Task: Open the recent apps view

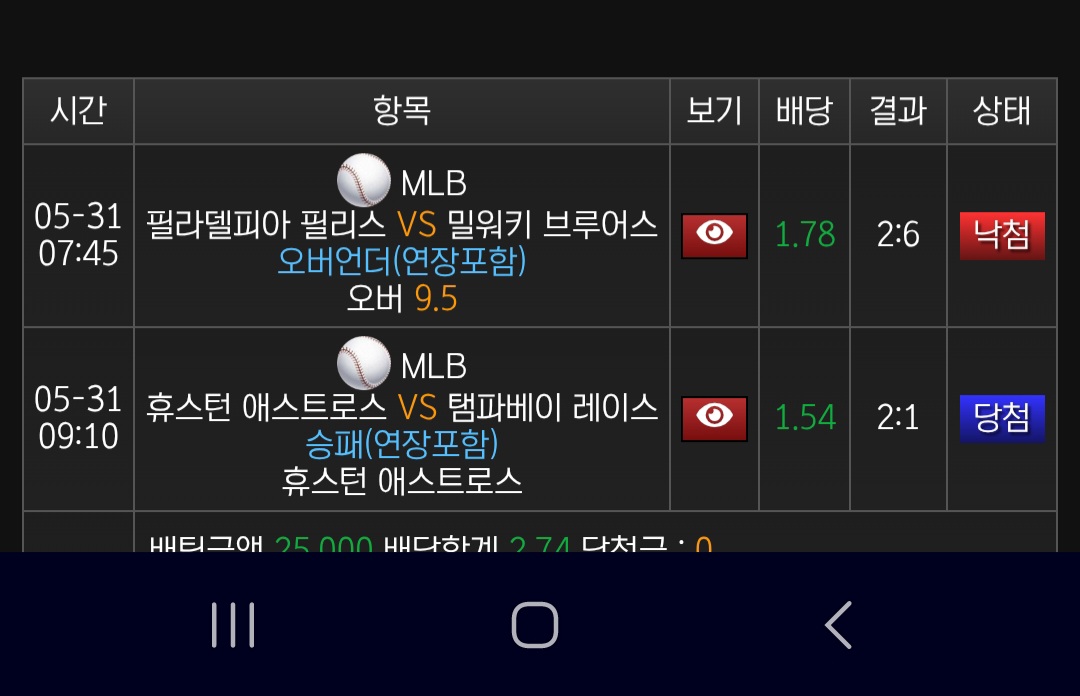Action: [x=233, y=625]
